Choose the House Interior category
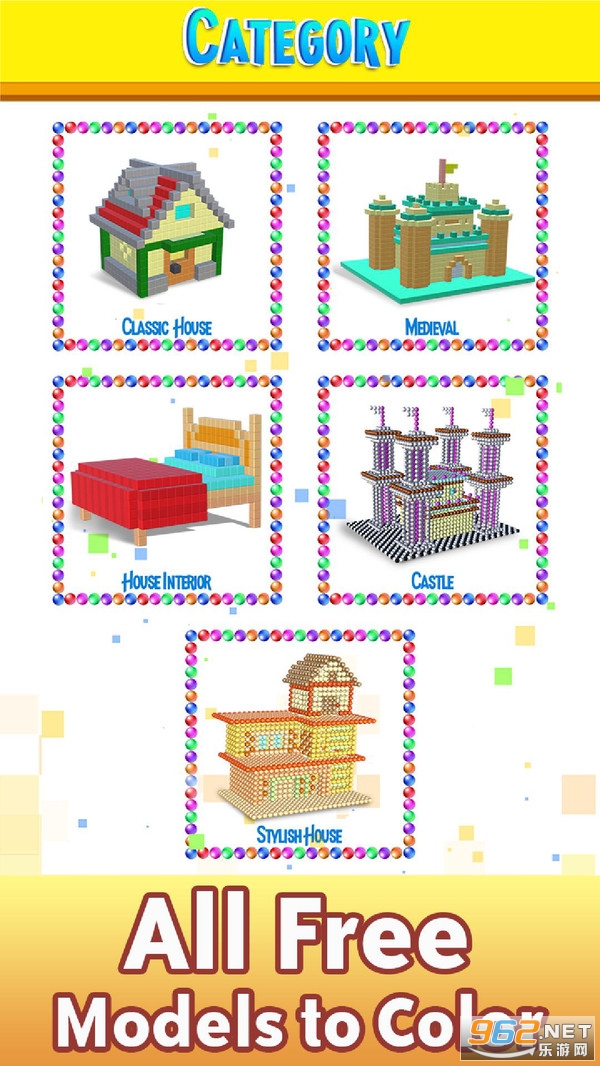This screenshot has height=1066, width=600. point(167,490)
